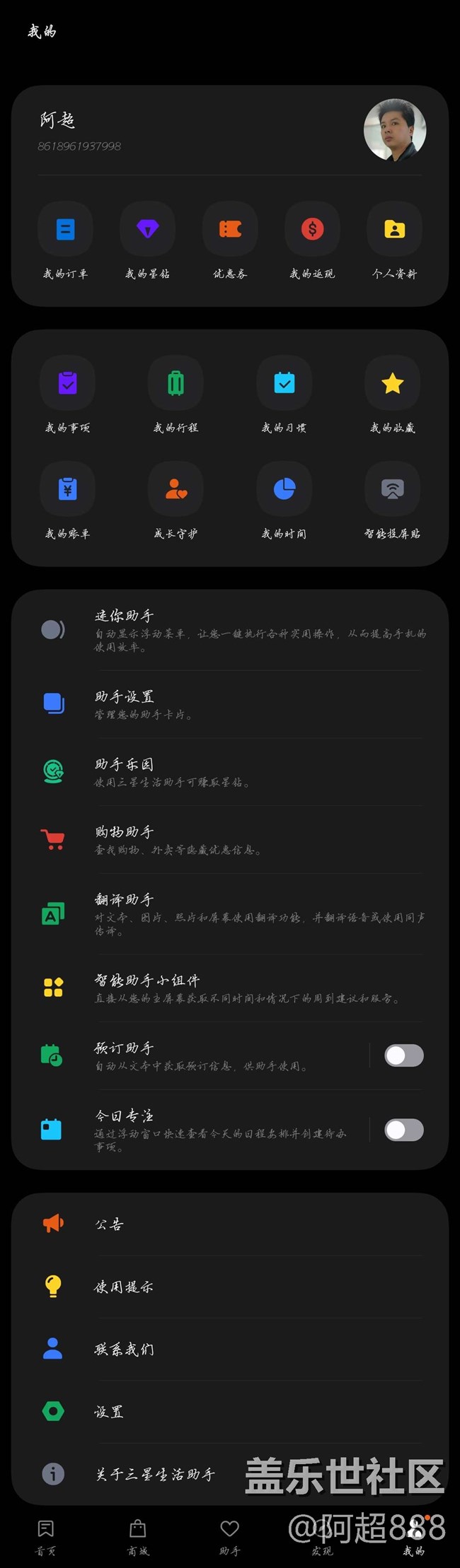Image resolution: width=460 pixels, height=1568 pixels.
Task: Switch to the 首页 tab
Action: click(46, 1537)
